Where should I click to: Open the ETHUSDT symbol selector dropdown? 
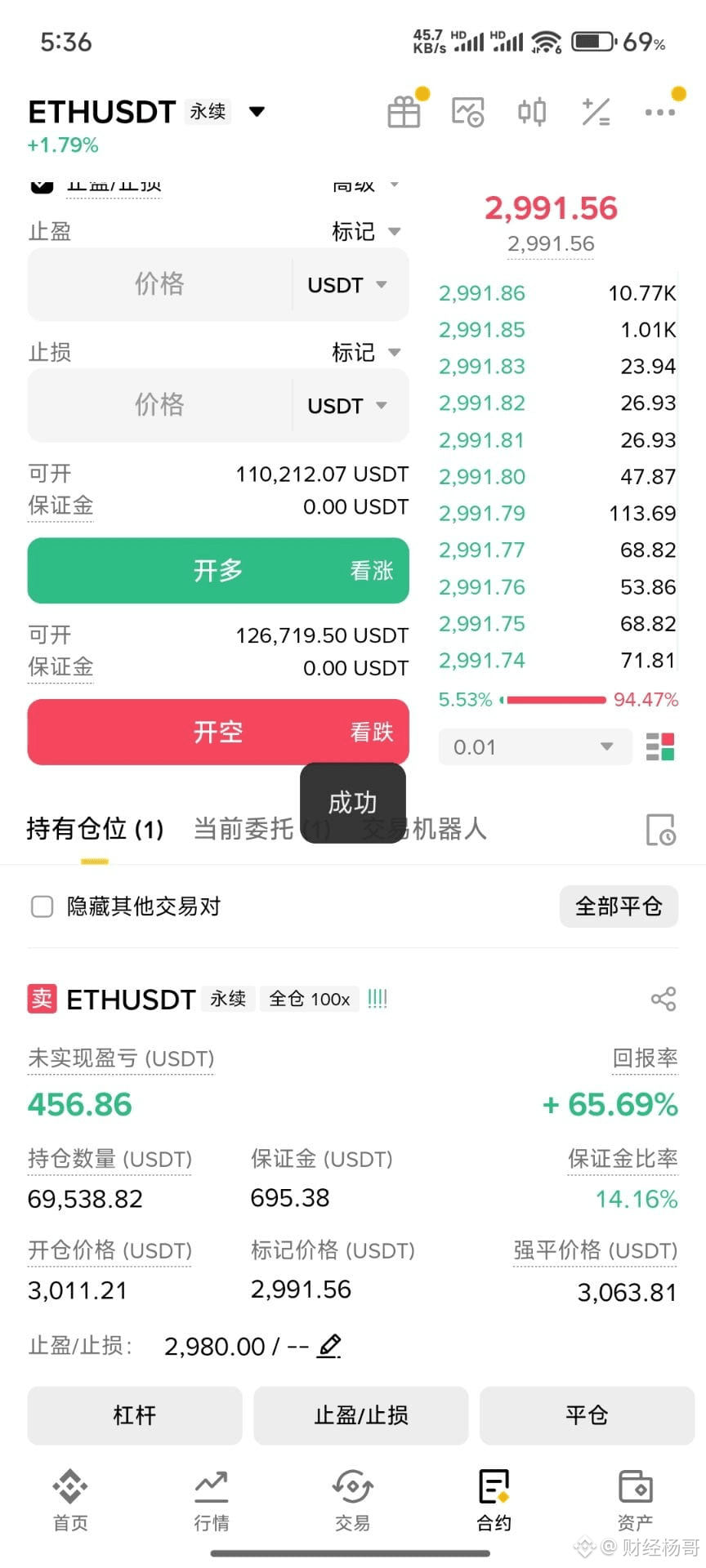pyautogui.click(x=257, y=112)
